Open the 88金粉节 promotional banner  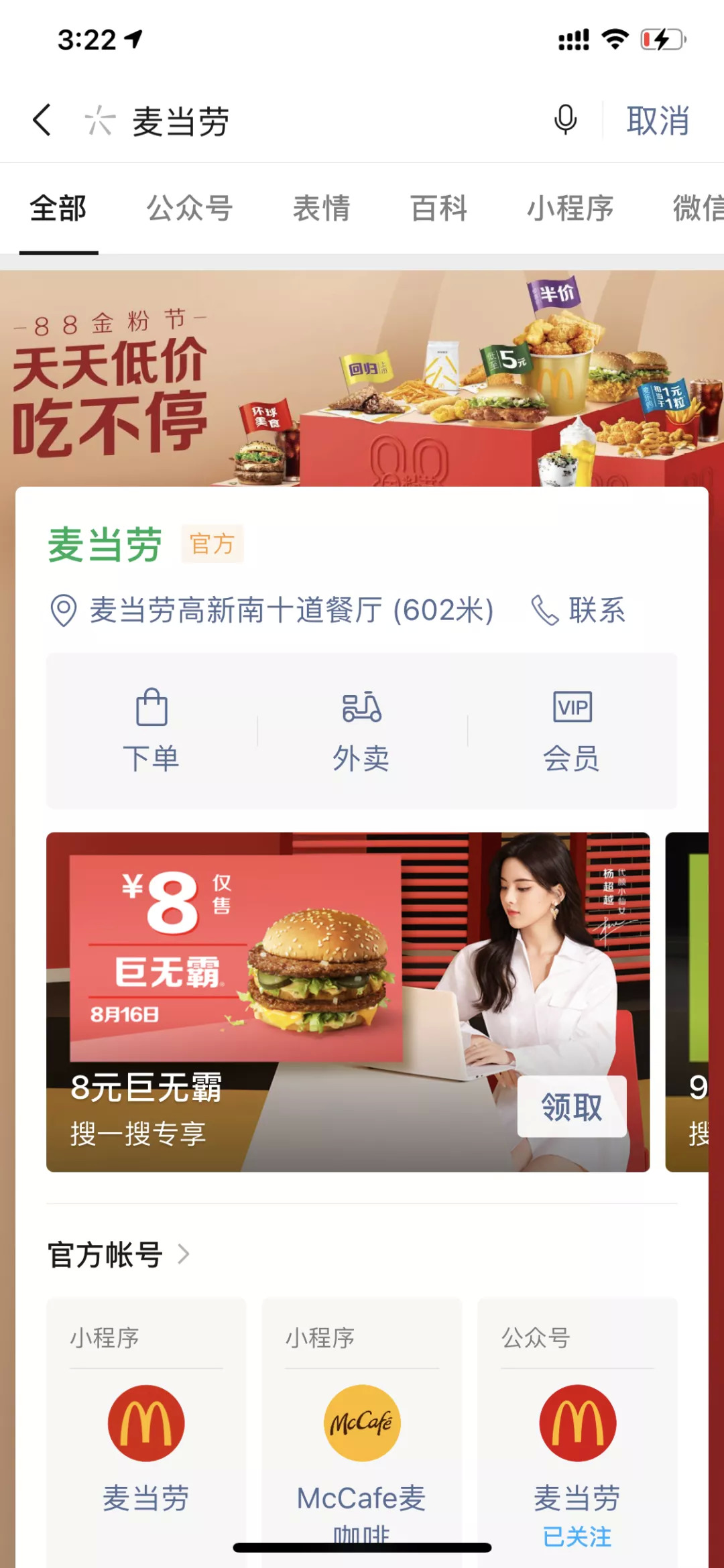(x=362, y=375)
